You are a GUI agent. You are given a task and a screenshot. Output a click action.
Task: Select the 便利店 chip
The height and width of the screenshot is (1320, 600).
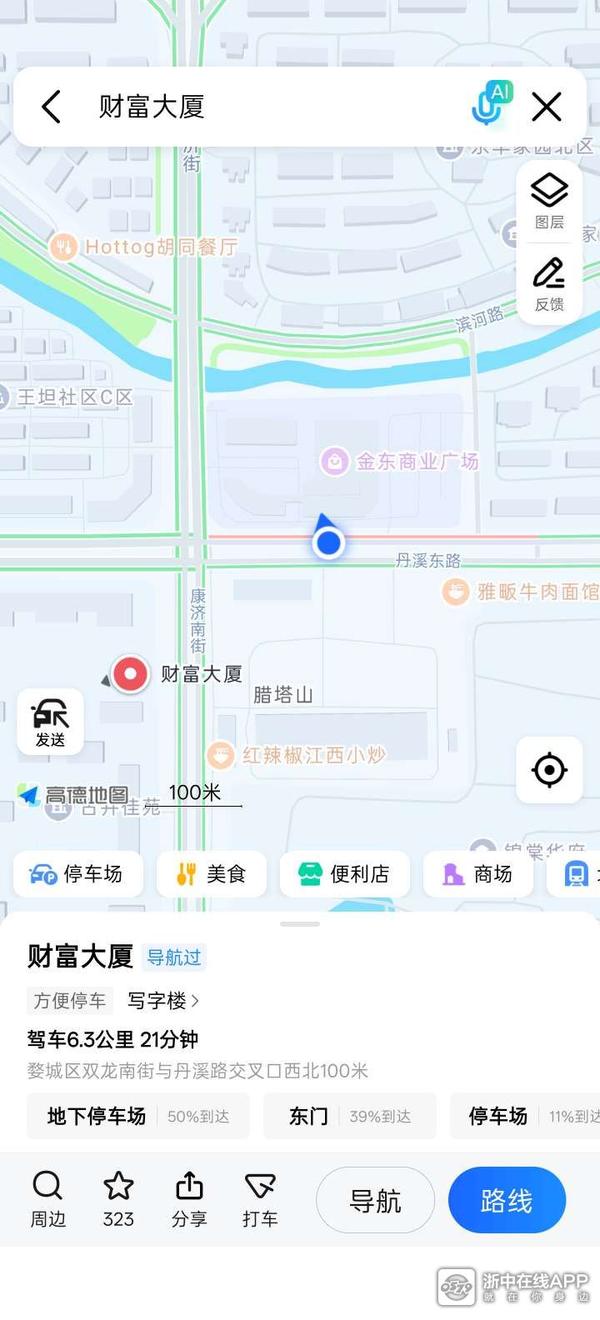[x=344, y=874]
